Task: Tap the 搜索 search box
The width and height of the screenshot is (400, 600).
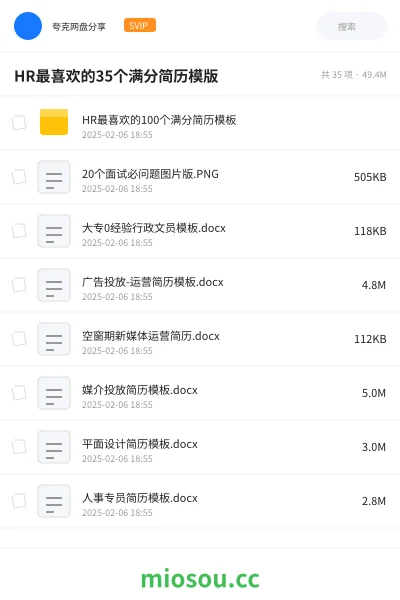Action: coord(352,26)
